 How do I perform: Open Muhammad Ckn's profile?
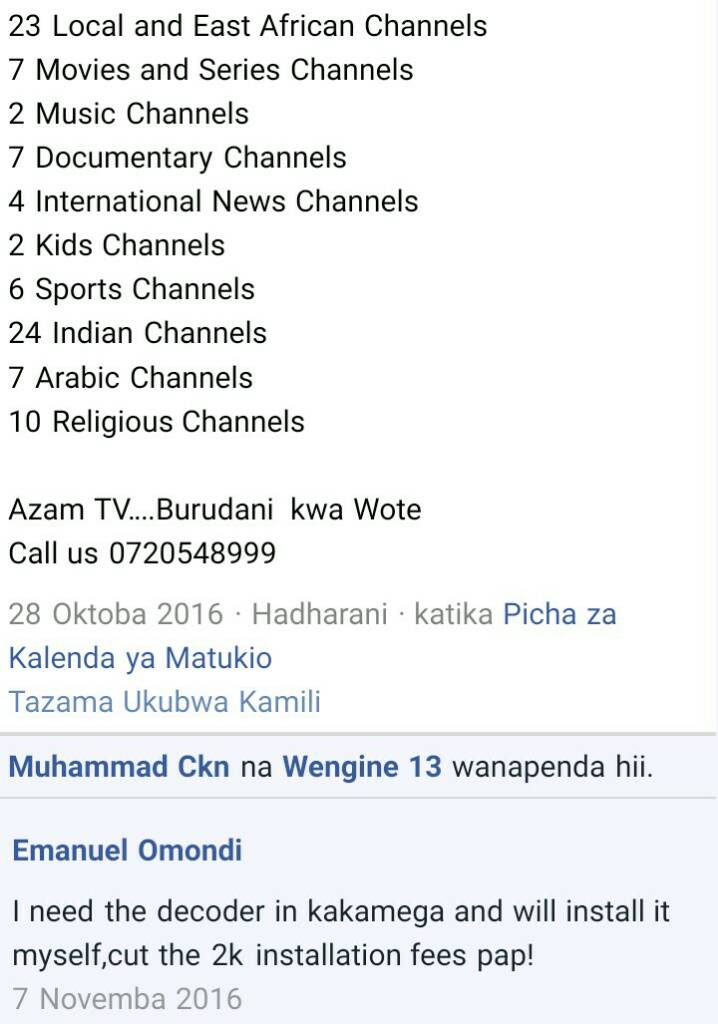(119, 767)
